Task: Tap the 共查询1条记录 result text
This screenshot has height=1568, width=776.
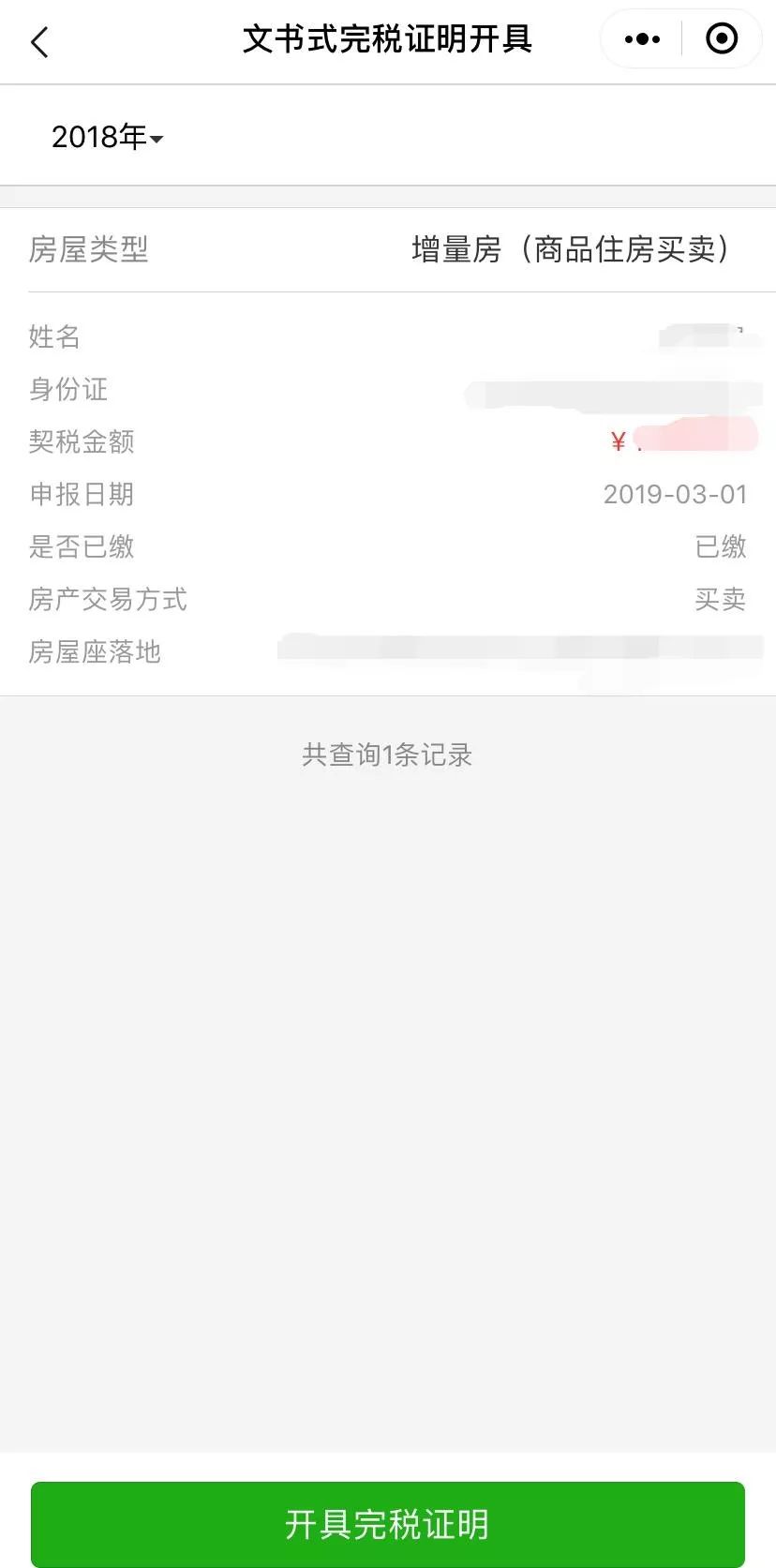Action: point(388,754)
